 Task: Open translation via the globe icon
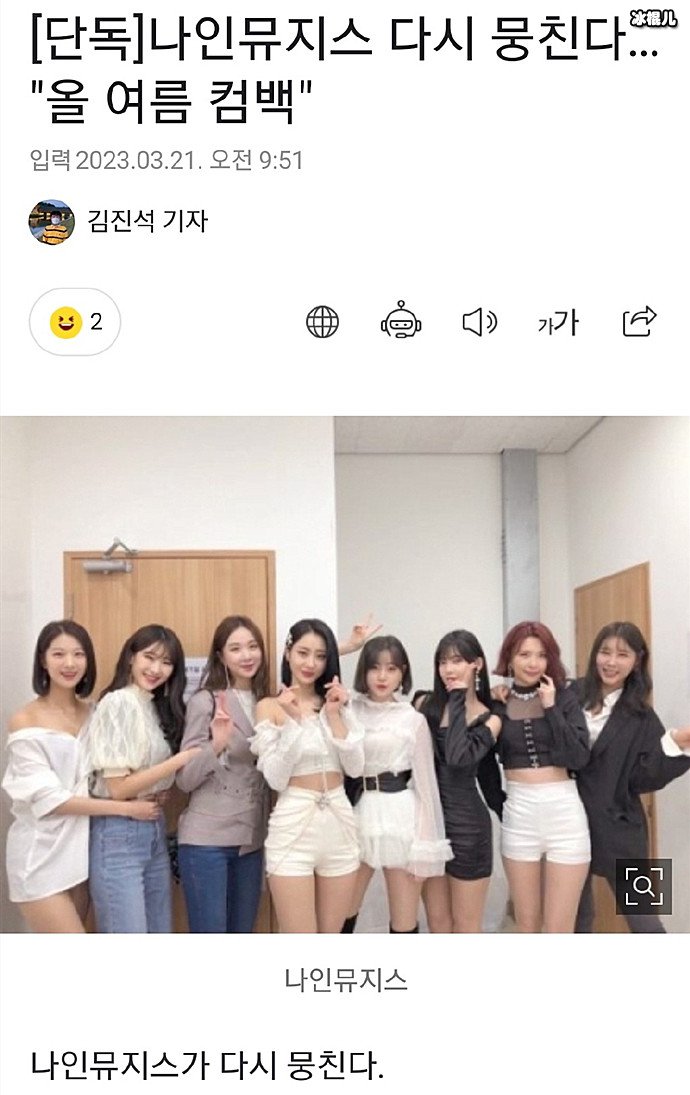pos(322,322)
